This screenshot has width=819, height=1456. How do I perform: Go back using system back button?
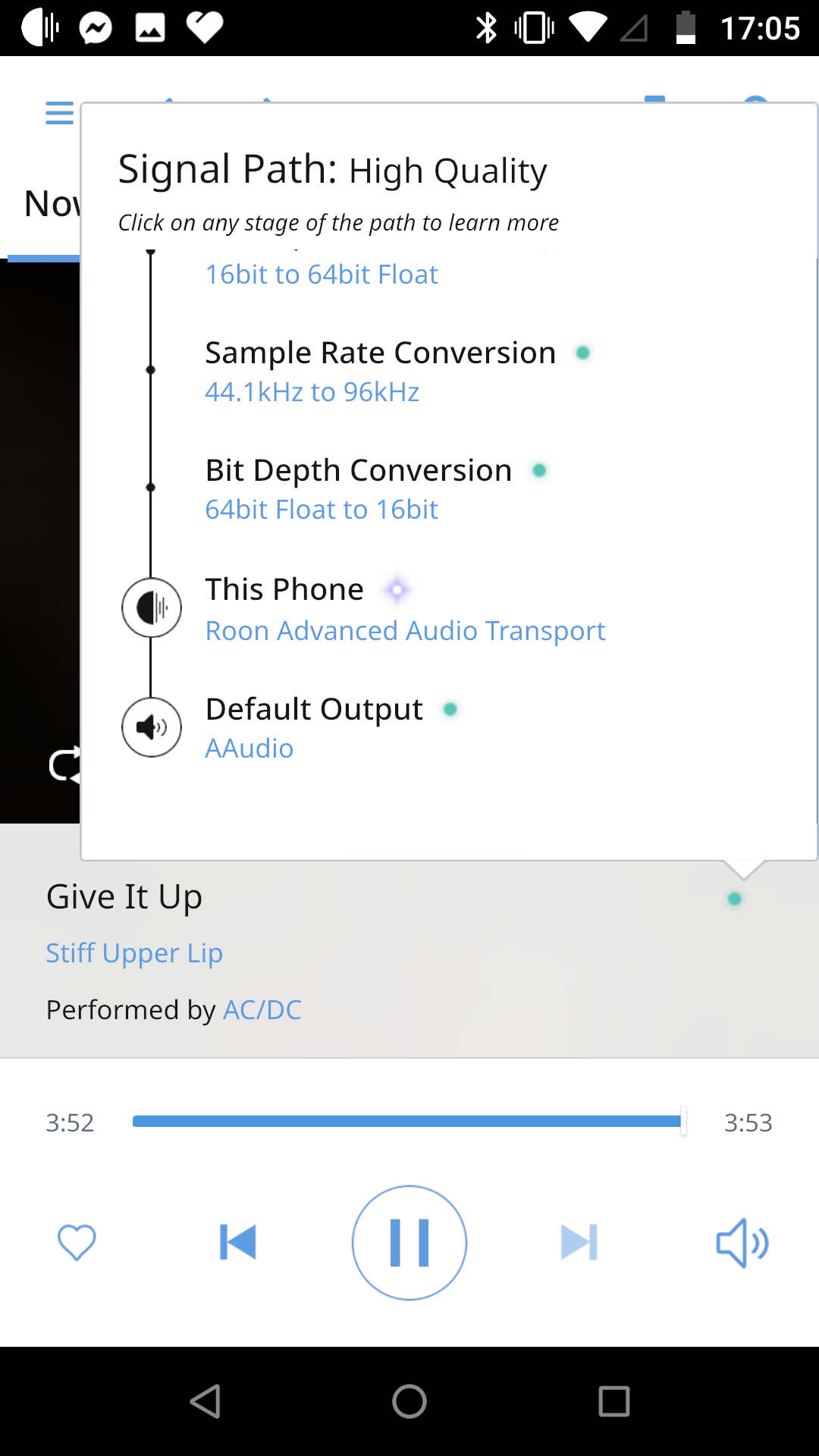(x=206, y=1401)
